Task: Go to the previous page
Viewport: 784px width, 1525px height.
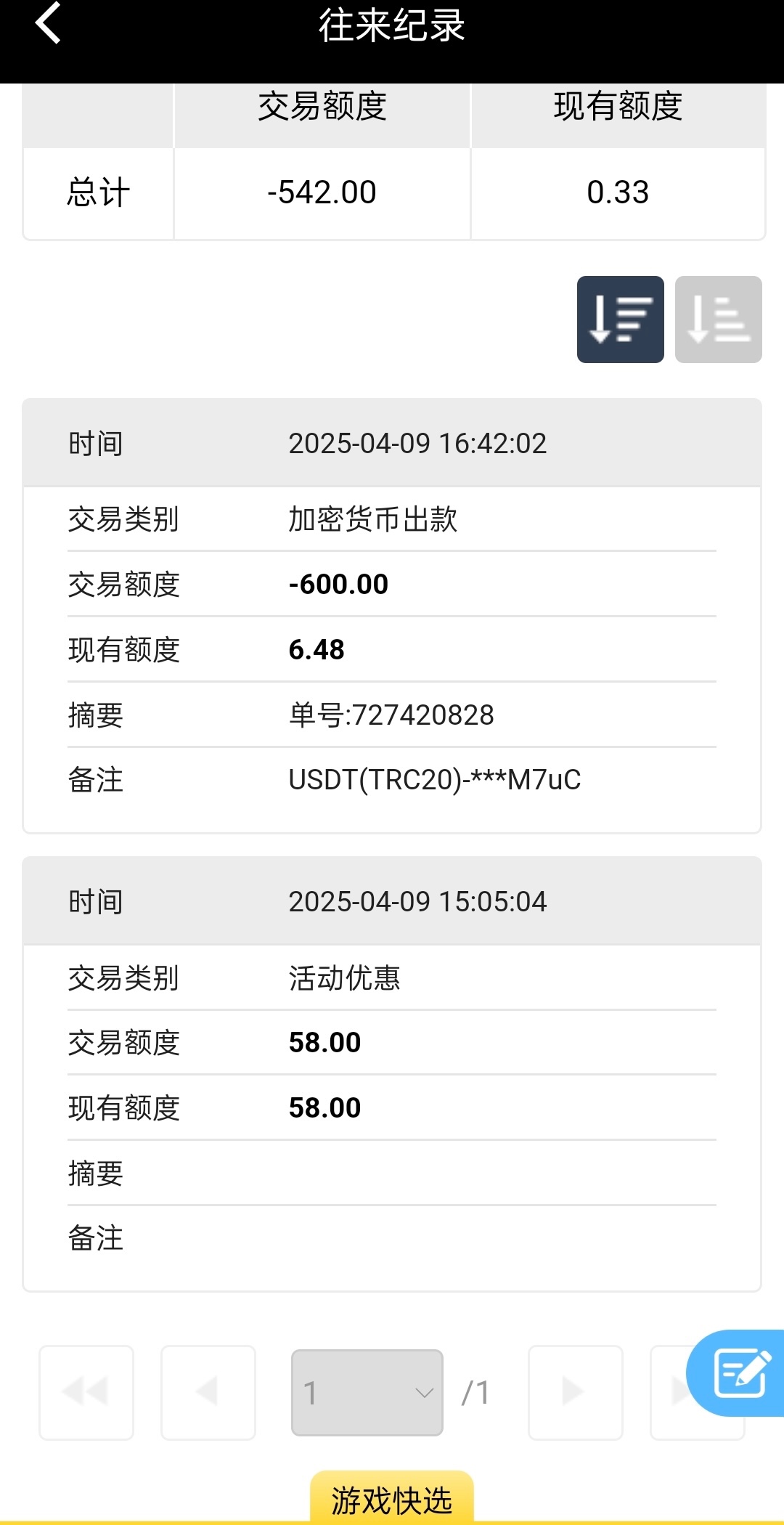Action: tap(208, 1392)
